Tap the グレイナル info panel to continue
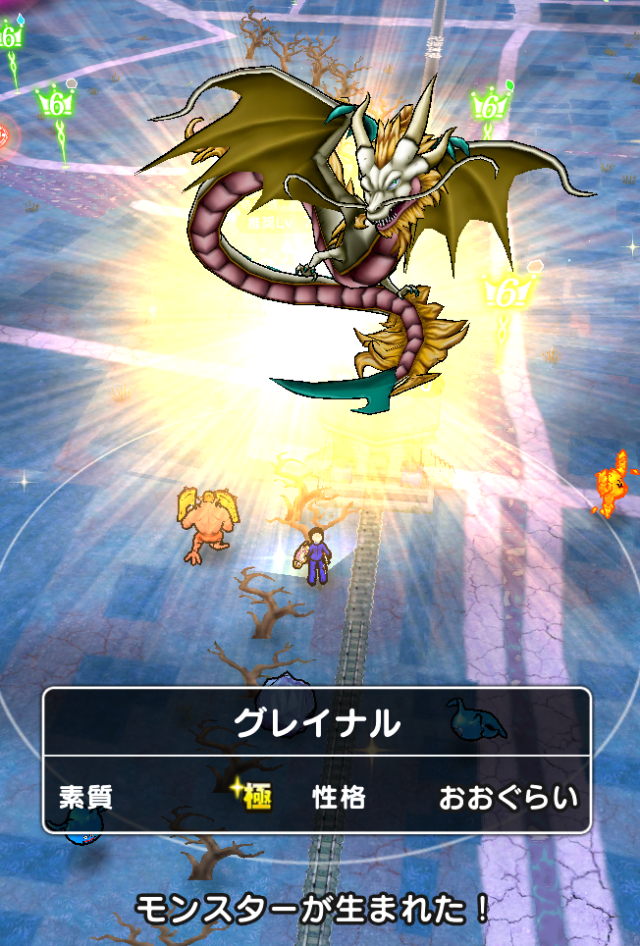The height and width of the screenshot is (946, 640). (316, 759)
